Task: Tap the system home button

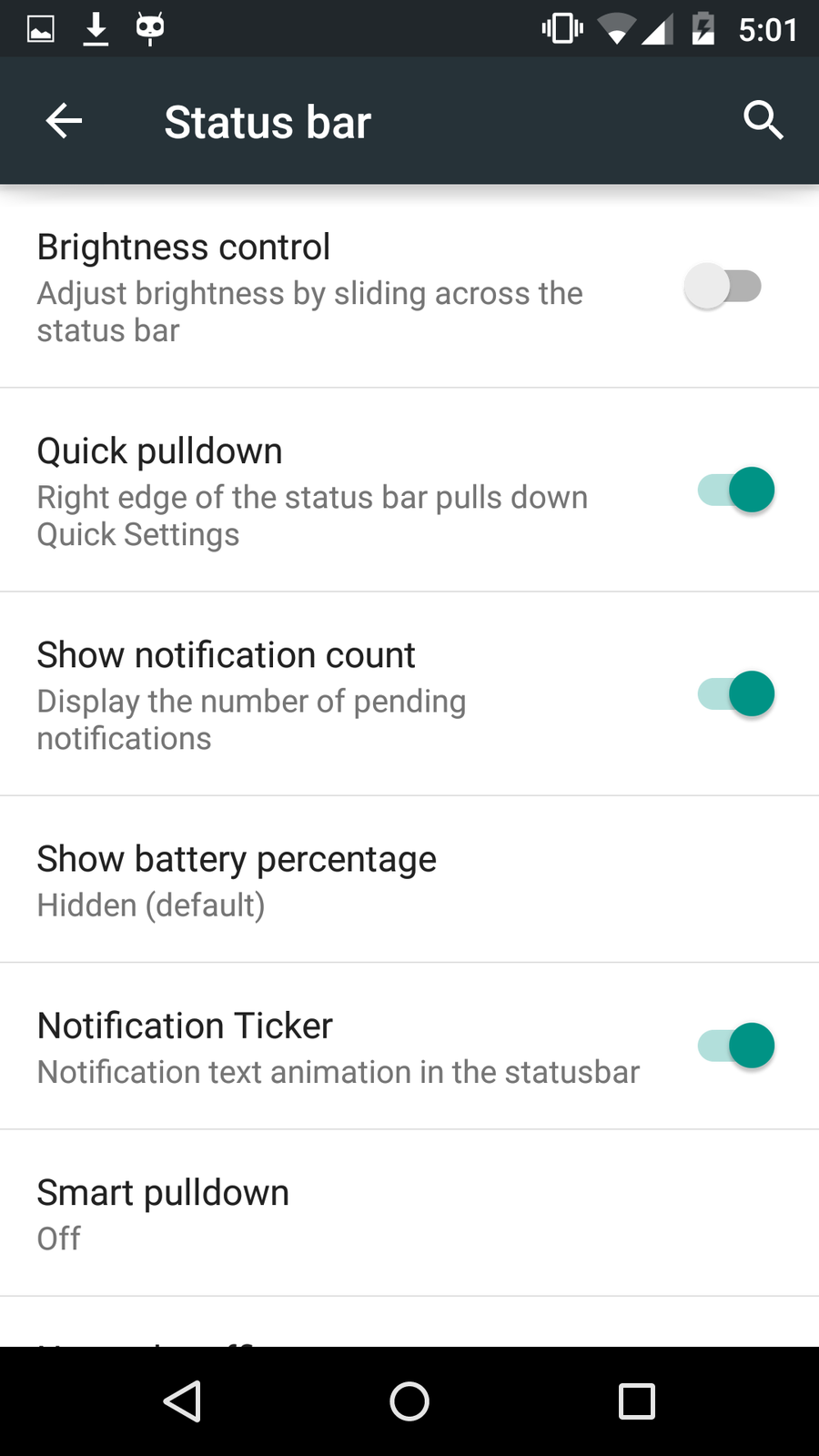Action: [409, 1401]
